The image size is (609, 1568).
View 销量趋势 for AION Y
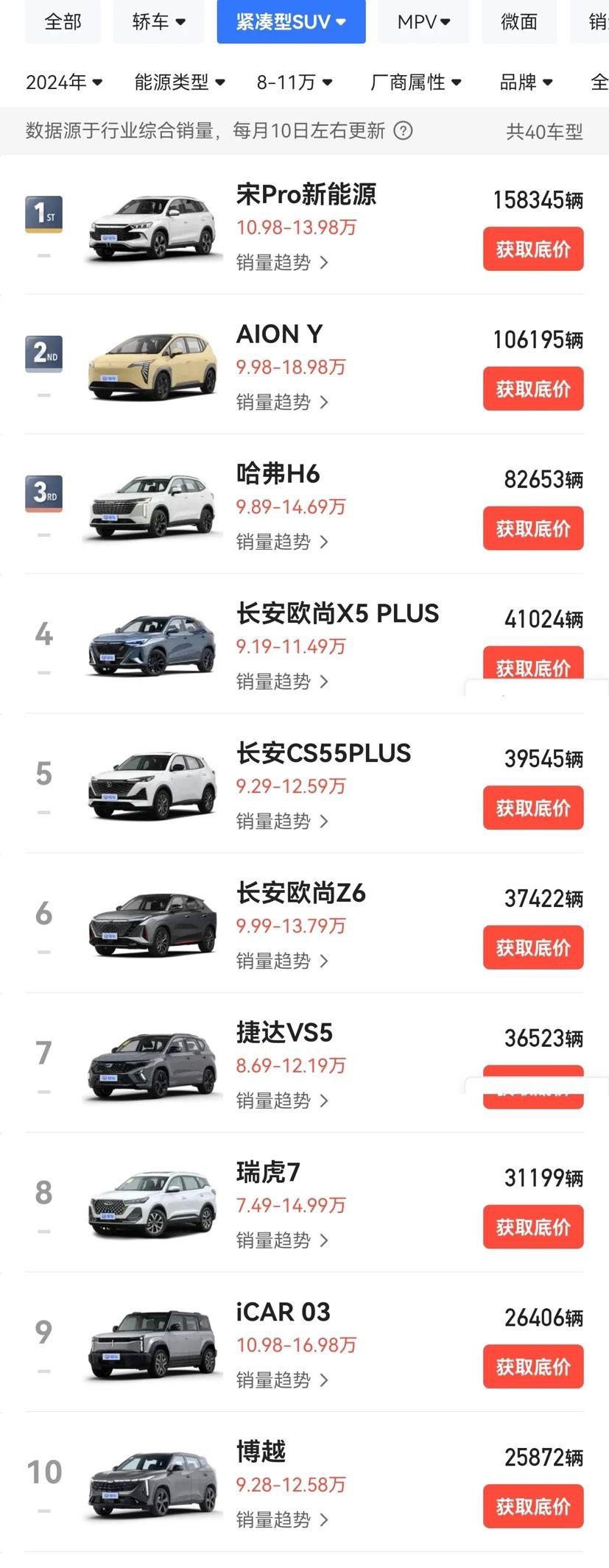pyautogui.click(x=282, y=403)
